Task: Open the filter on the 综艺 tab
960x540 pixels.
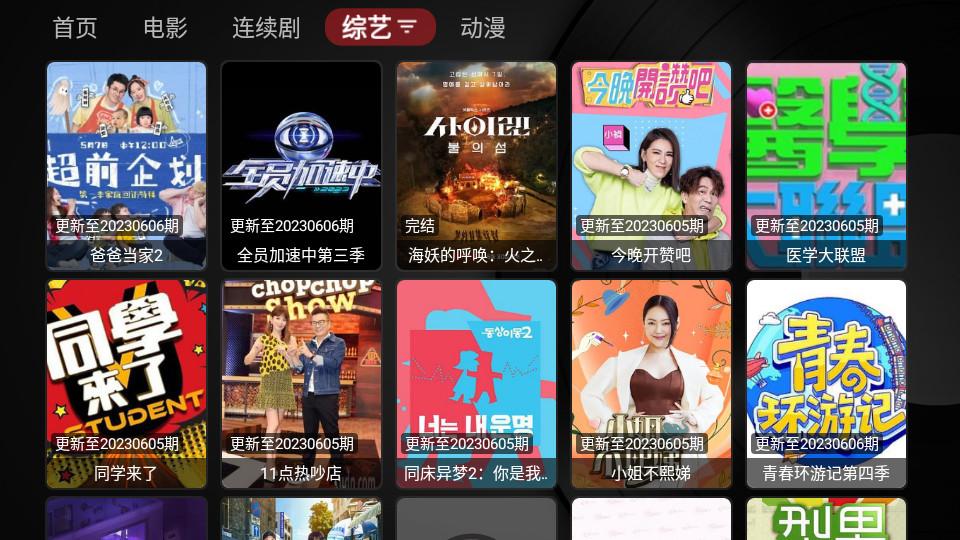Action: click(x=407, y=28)
